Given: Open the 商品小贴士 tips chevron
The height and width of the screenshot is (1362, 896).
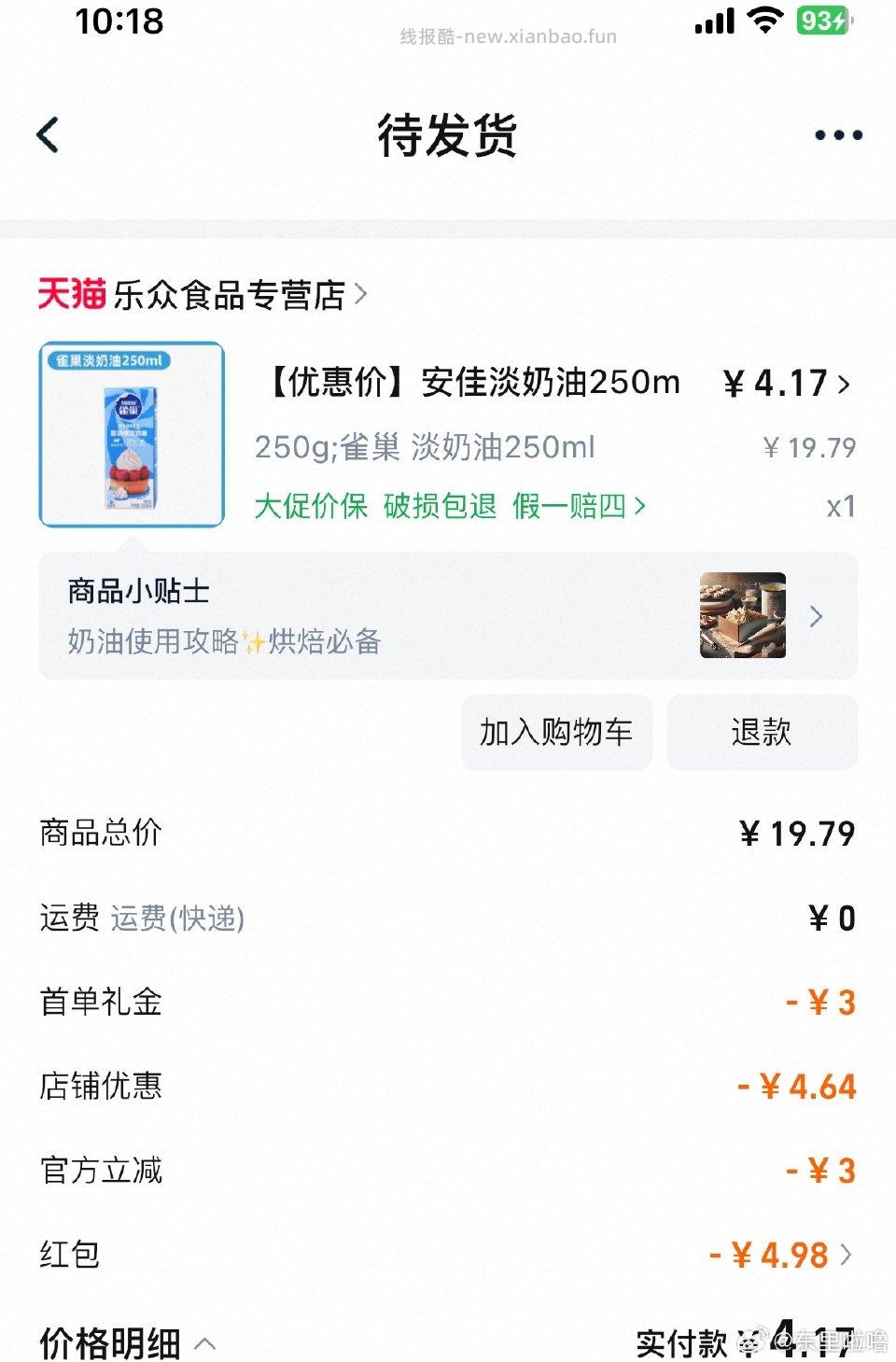Looking at the screenshot, I should (817, 617).
